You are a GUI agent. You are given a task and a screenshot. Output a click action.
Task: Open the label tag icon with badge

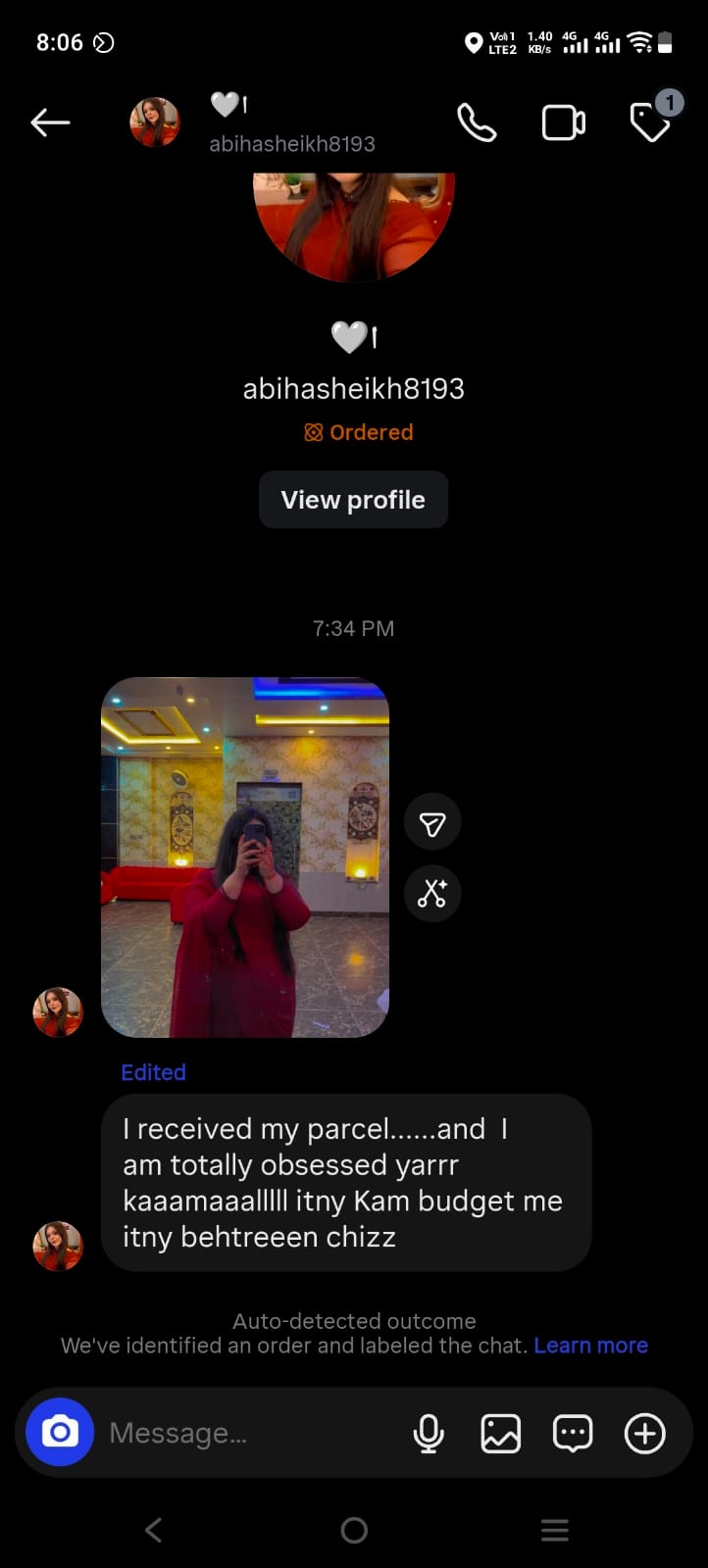[653, 120]
